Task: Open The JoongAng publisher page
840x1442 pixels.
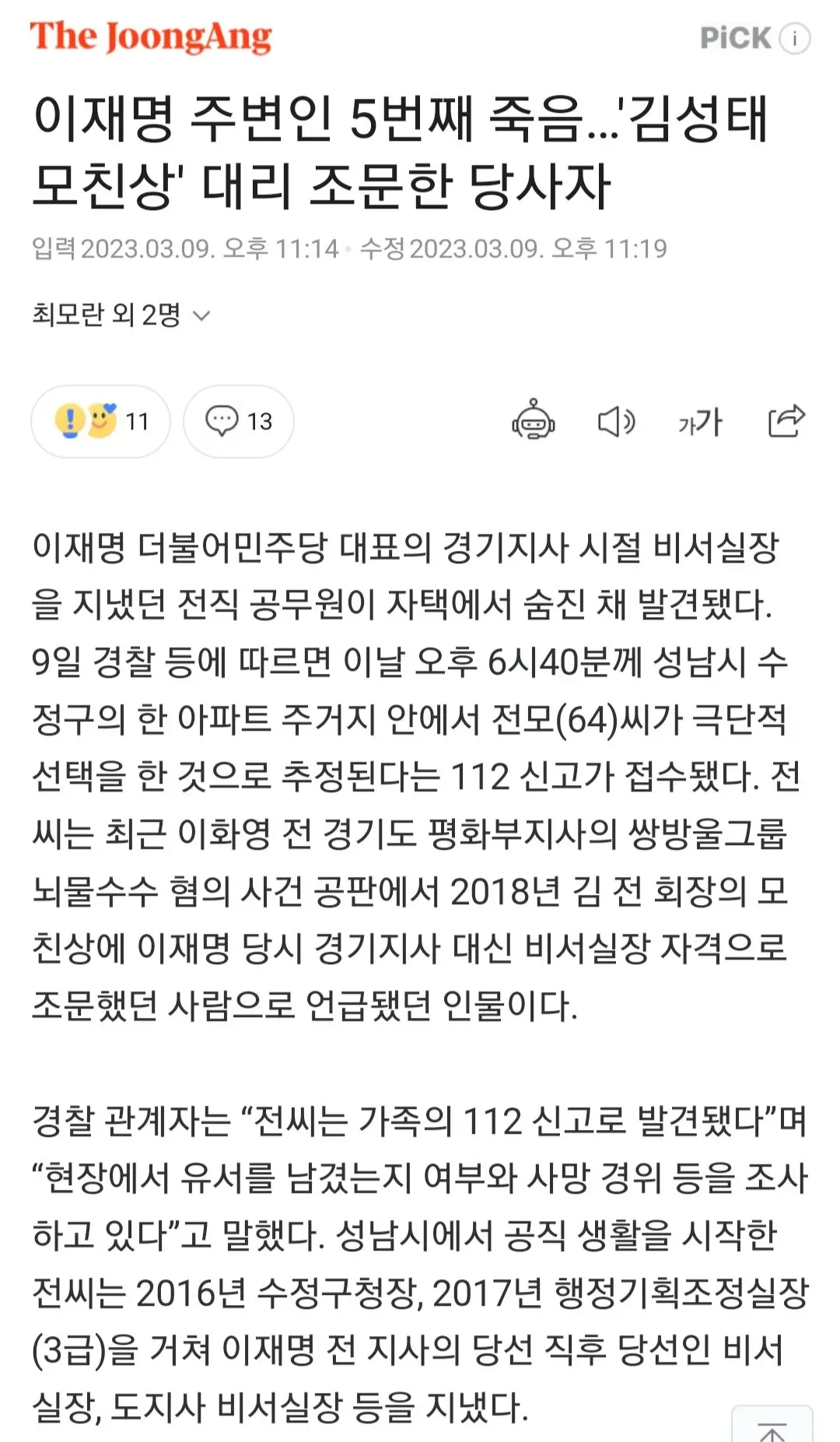Action: tap(151, 37)
